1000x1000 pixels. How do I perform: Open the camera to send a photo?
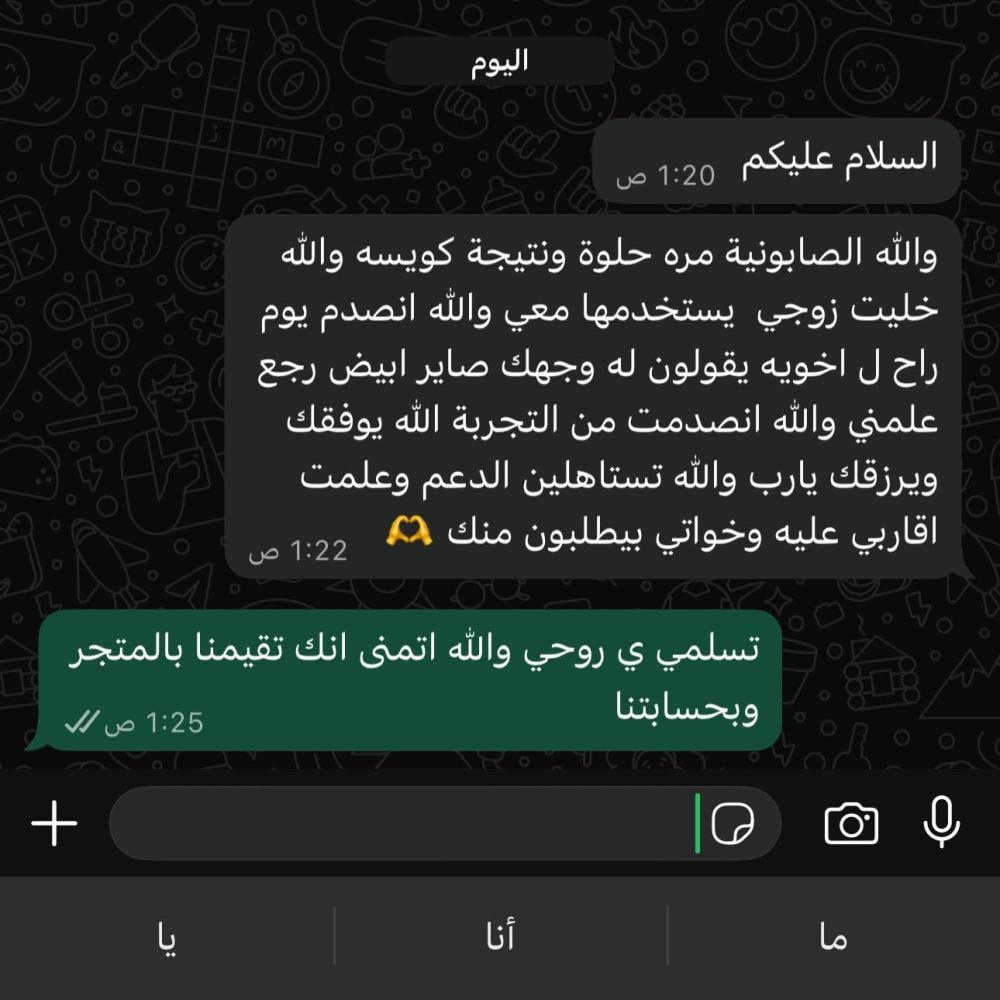[851, 824]
